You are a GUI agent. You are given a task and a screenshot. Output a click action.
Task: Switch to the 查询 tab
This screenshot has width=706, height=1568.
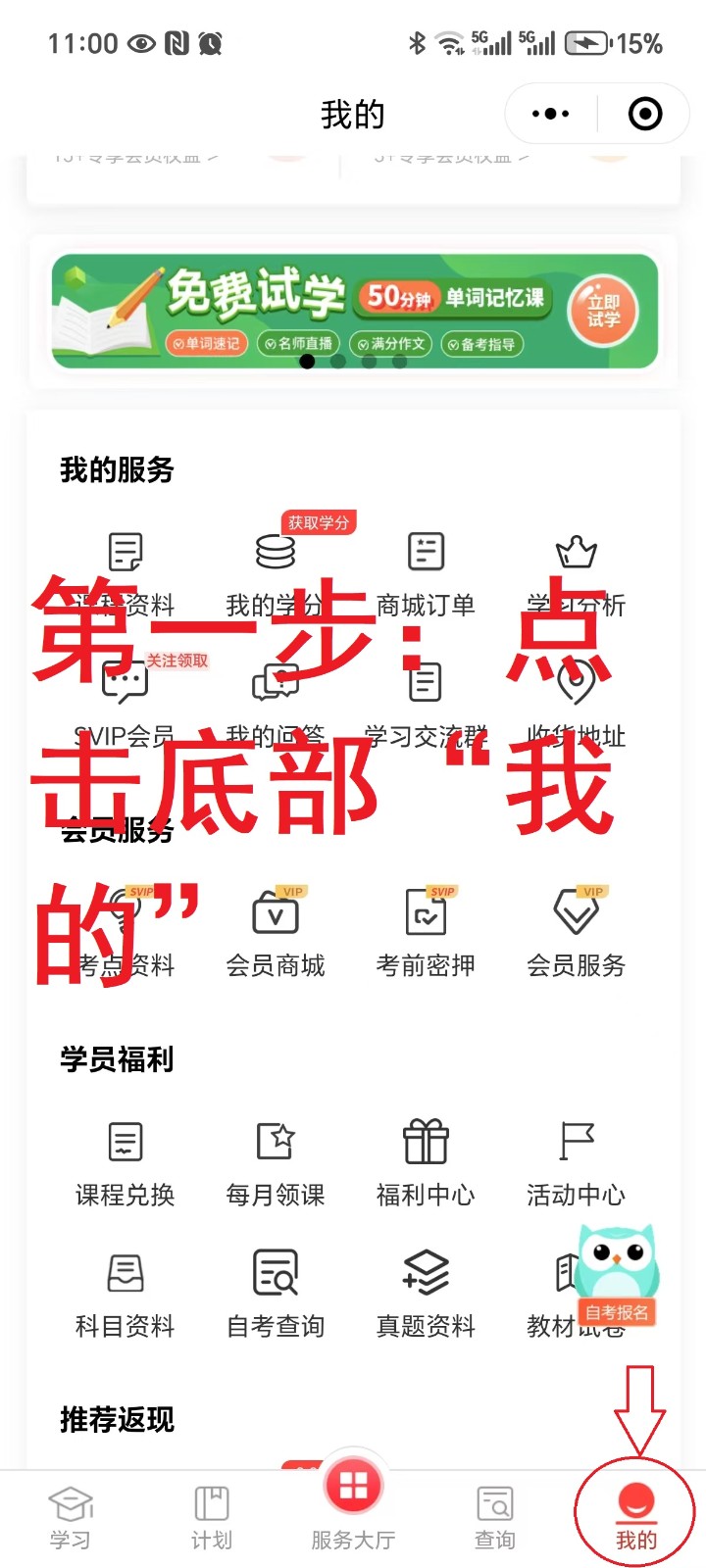click(494, 1517)
